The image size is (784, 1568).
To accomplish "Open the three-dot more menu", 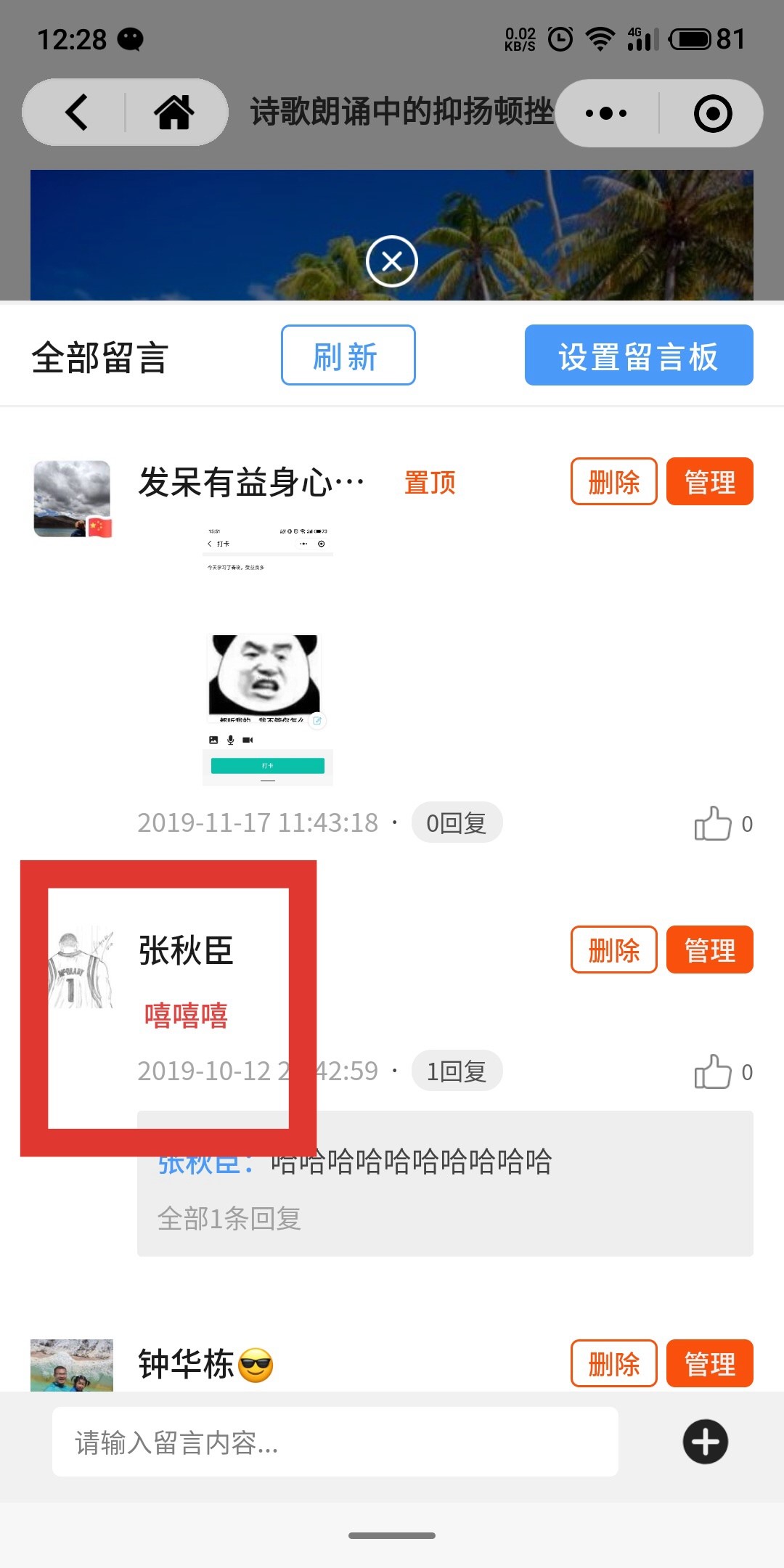I will point(606,113).
